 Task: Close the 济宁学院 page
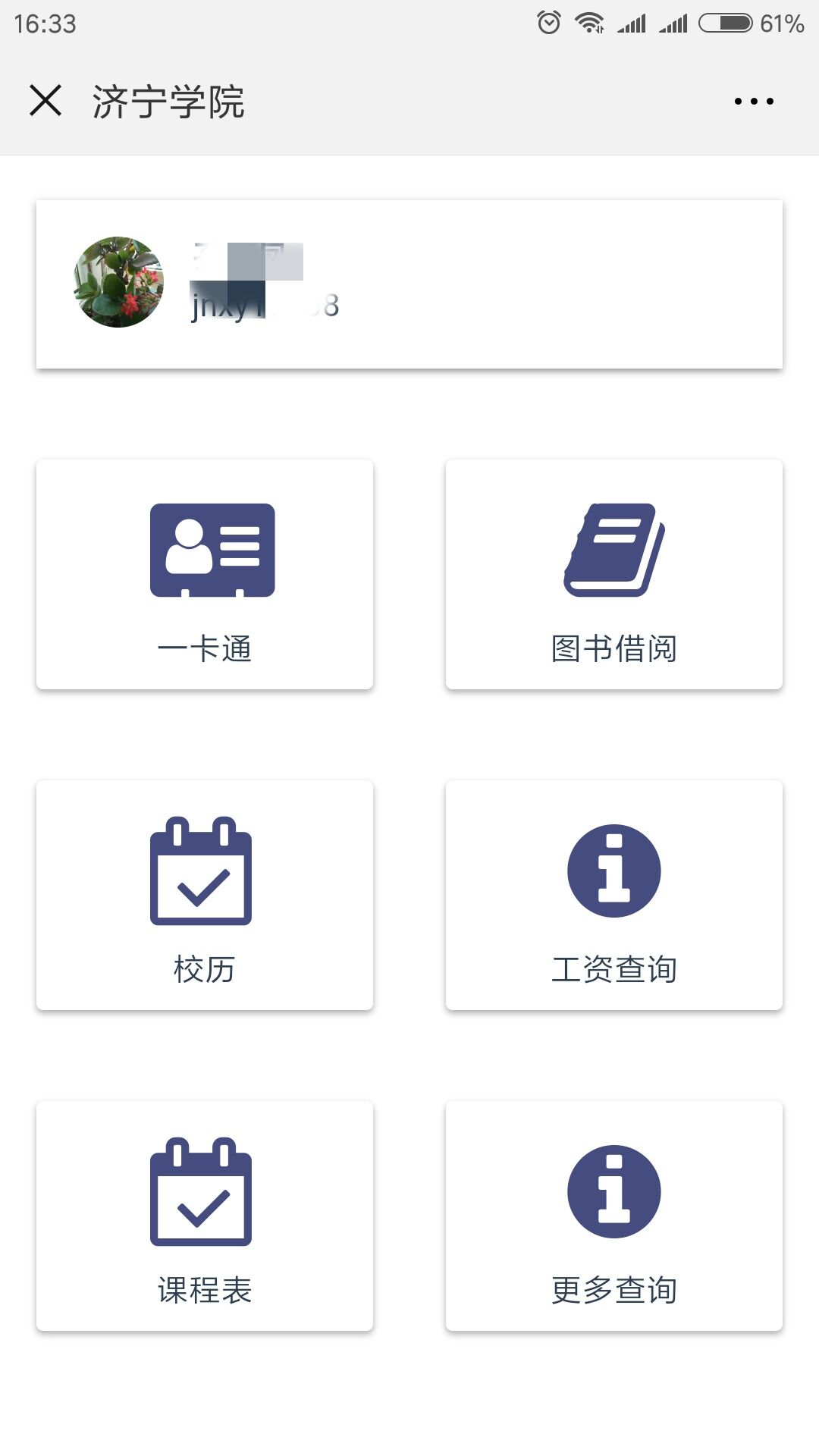click(x=45, y=101)
